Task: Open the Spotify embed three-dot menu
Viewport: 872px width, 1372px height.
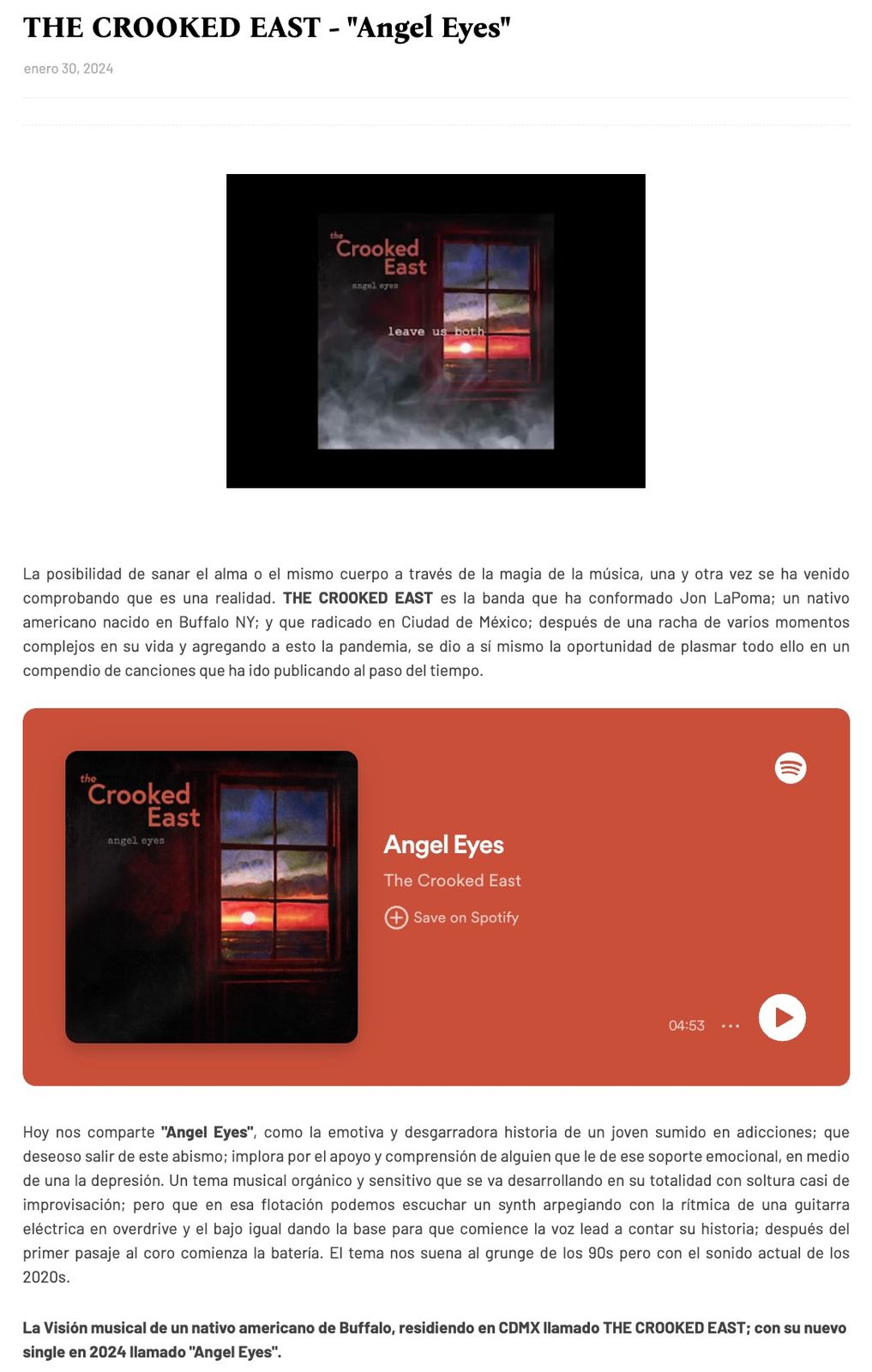Action: click(x=730, y=1026)
